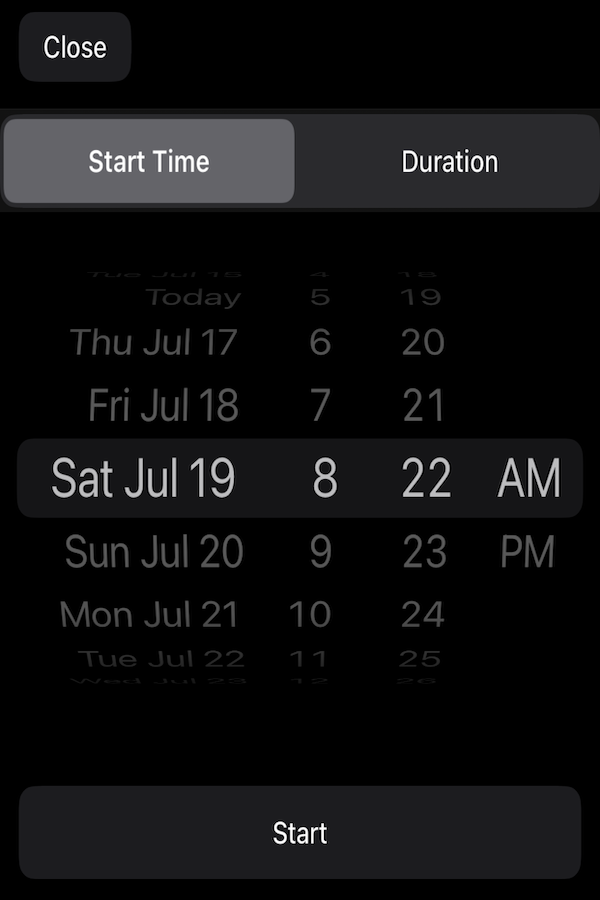Pick Fri Jul 18 in date wheel
Image resolution: width=600 pixels, height=900 pixels.
(x=163, y=406)
